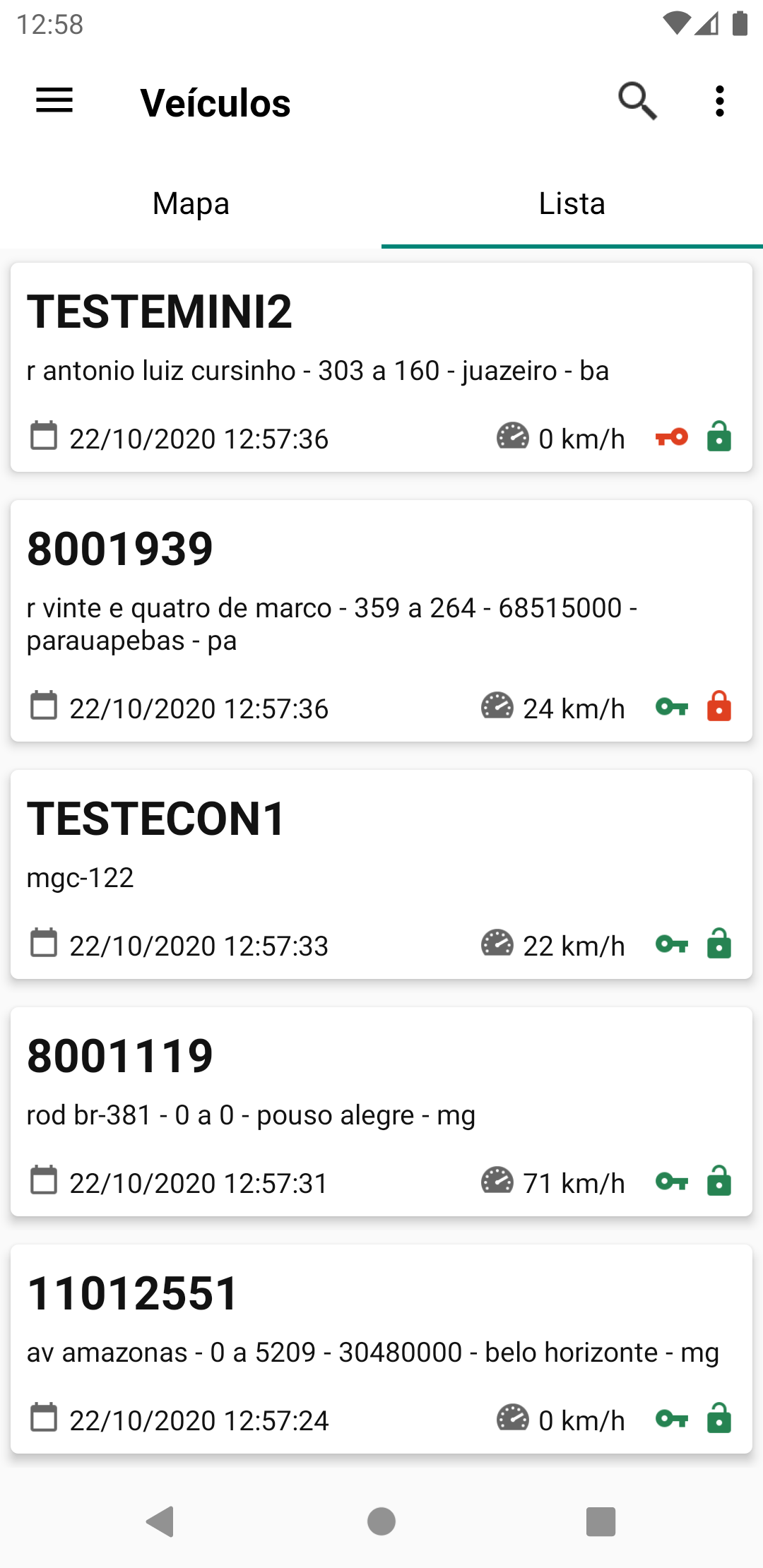Viewport: 763px width, 1568px height.
Task: Tap the home navigation button
Action: 381,1523
